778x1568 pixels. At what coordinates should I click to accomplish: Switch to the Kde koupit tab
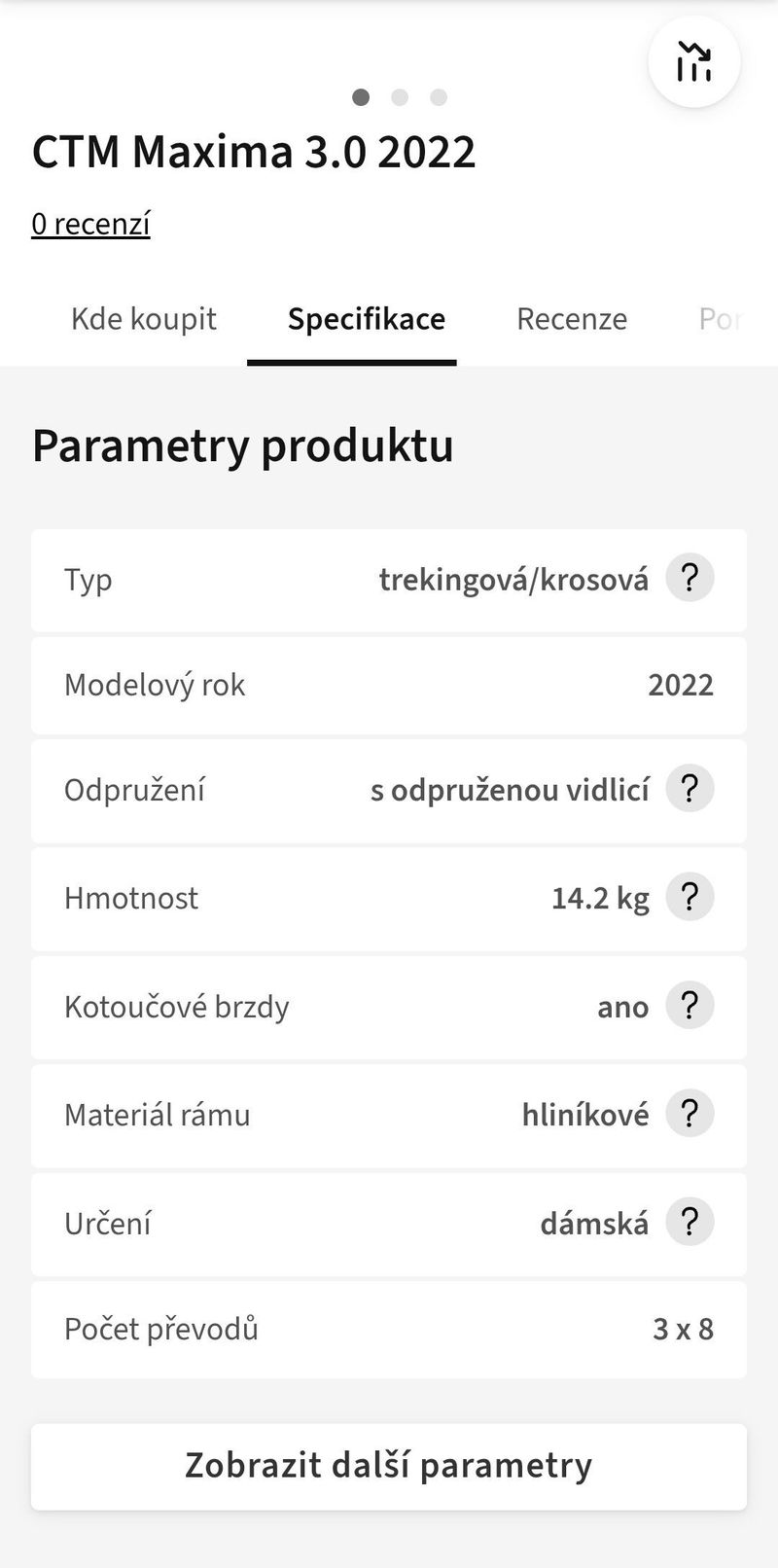(144, 319)
